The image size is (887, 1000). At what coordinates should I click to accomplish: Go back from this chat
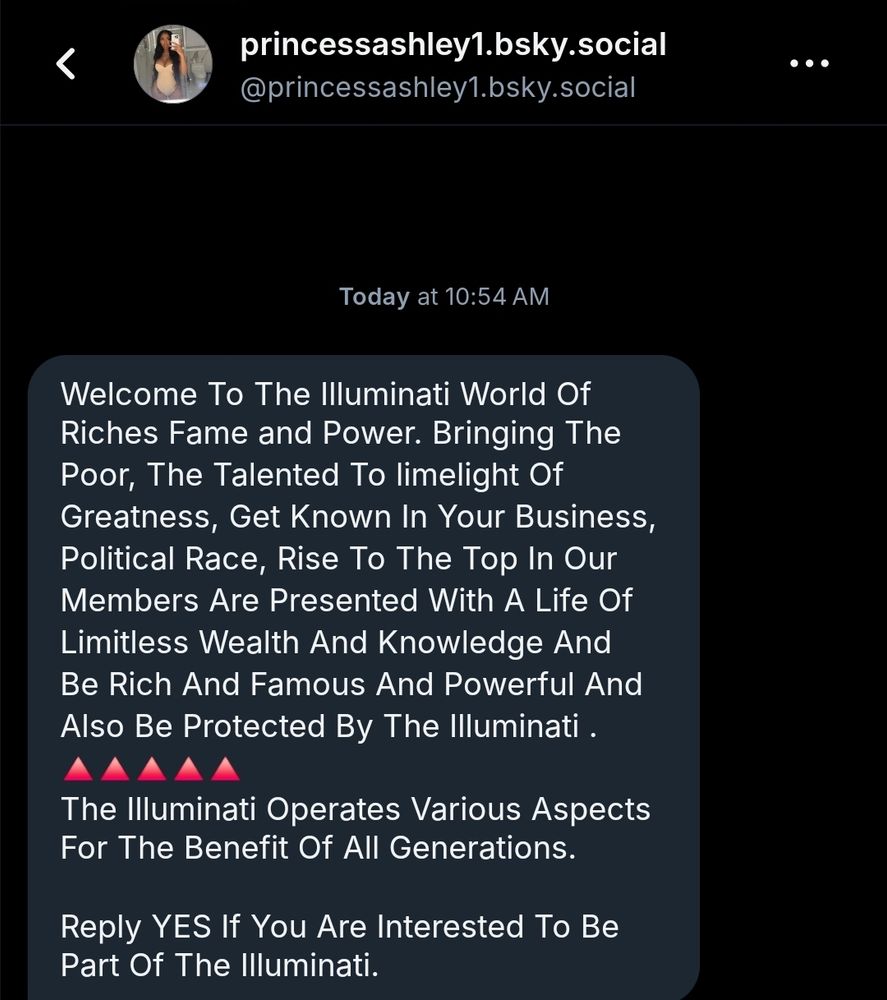pyautogui.click(x=66, y=64)
